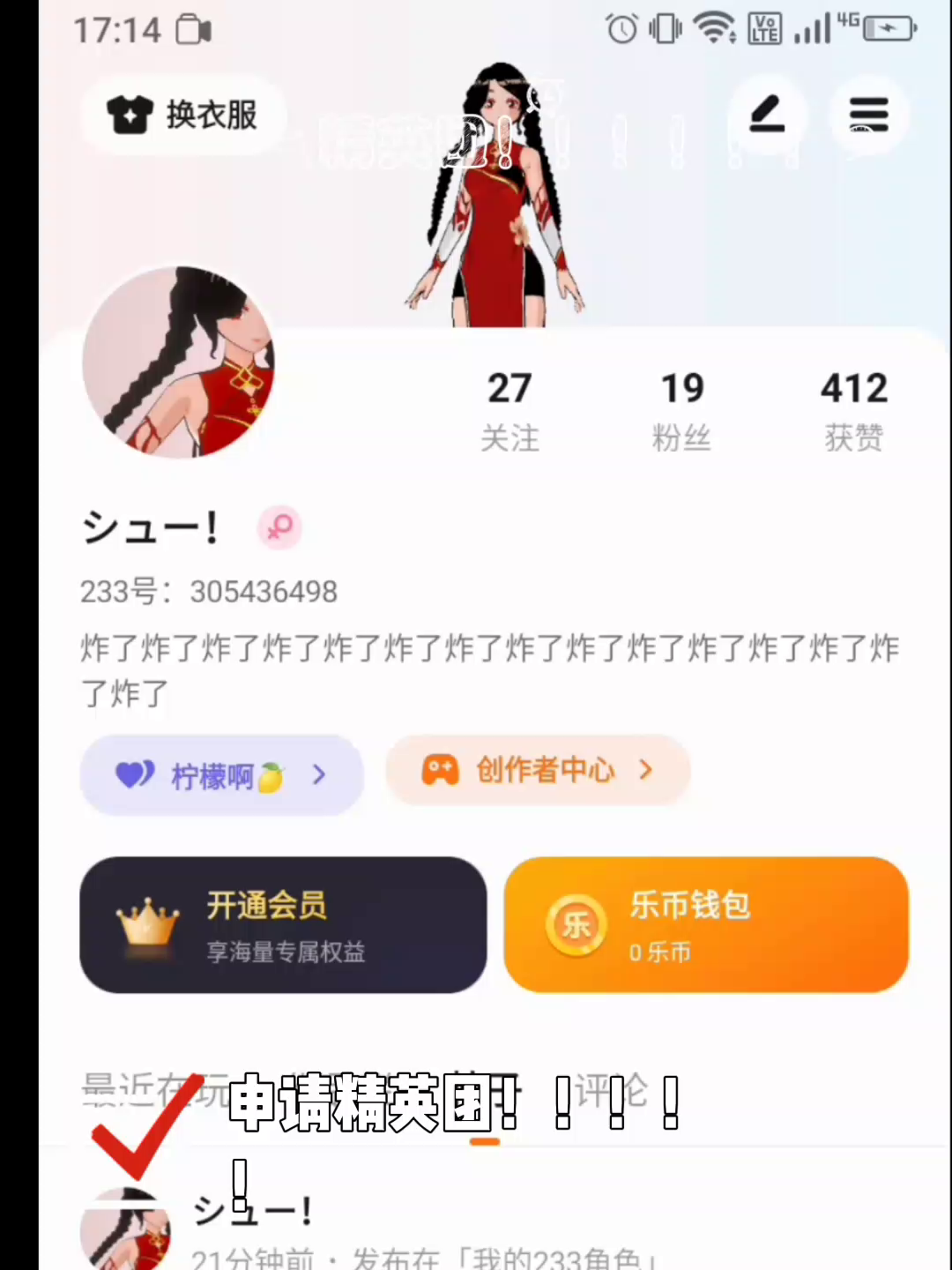The width and height of the screenshot is (952, 1270).
Task: Open the hamburger menu
Action: click(868, 116)
